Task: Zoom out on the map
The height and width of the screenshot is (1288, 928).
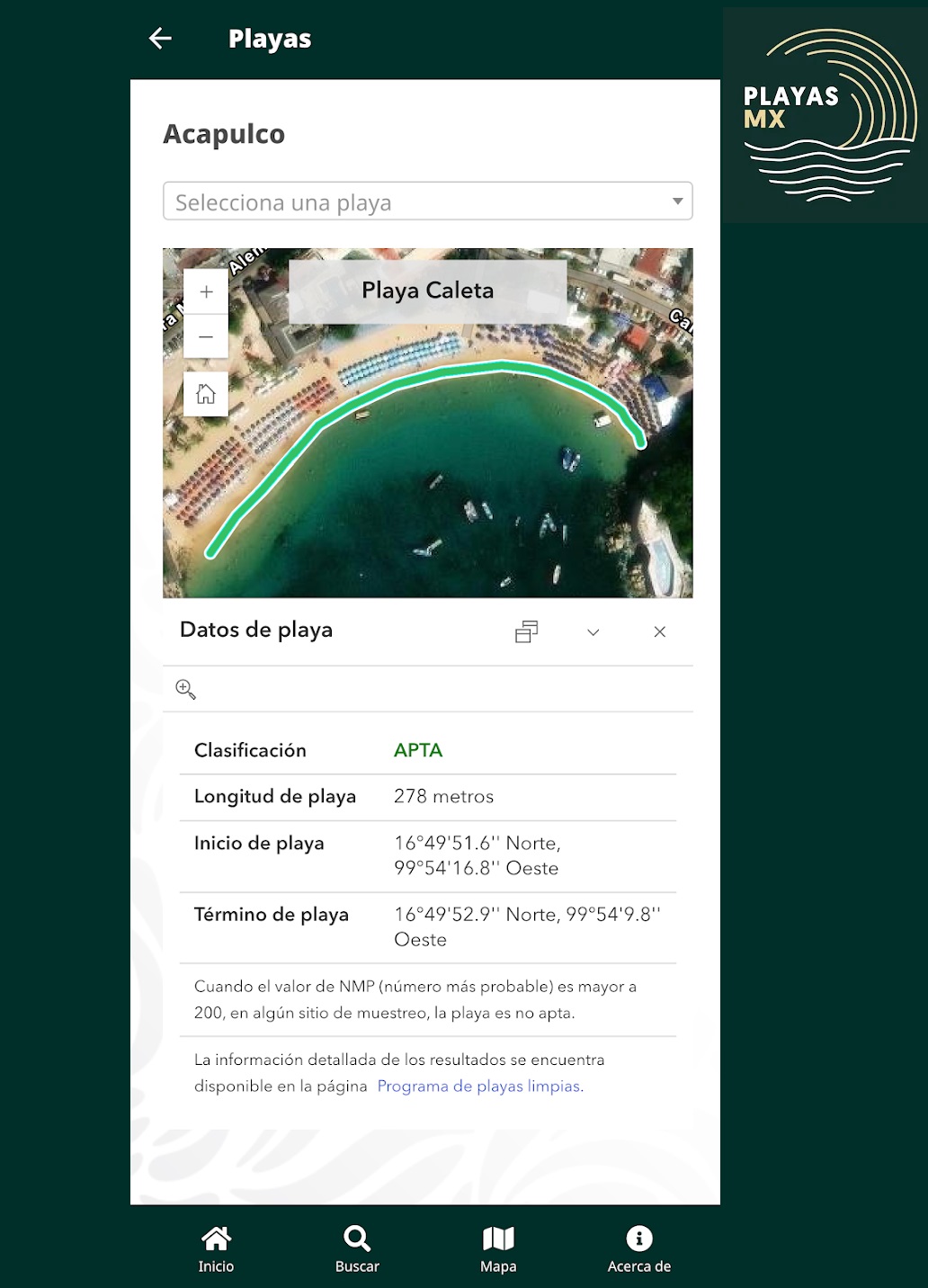Action: coord(206,336)
